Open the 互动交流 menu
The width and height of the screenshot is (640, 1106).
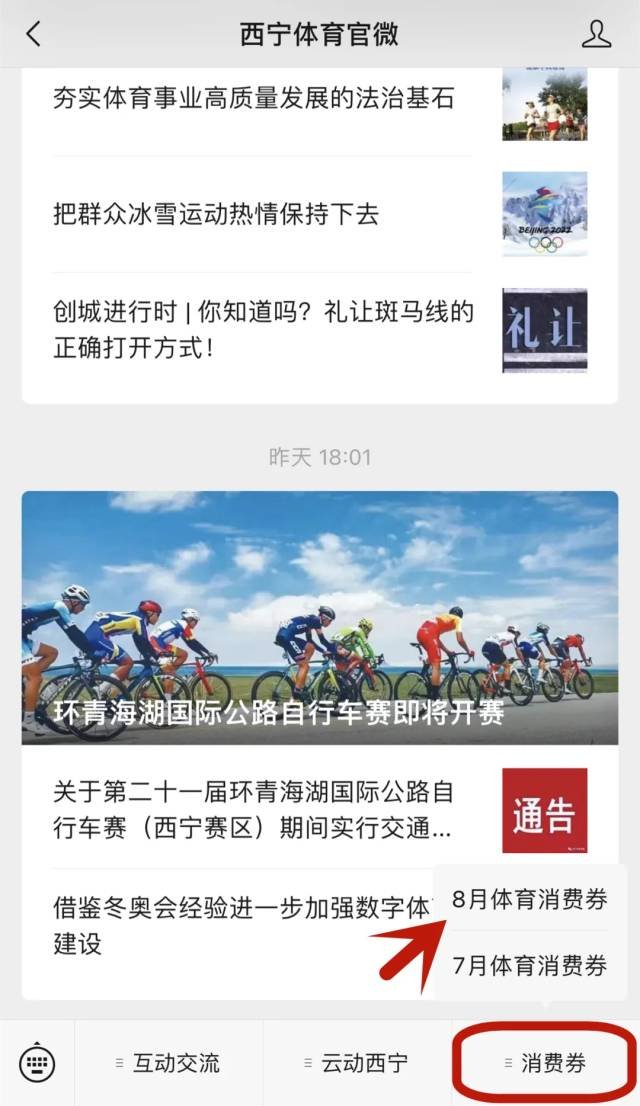point(169,1063)
